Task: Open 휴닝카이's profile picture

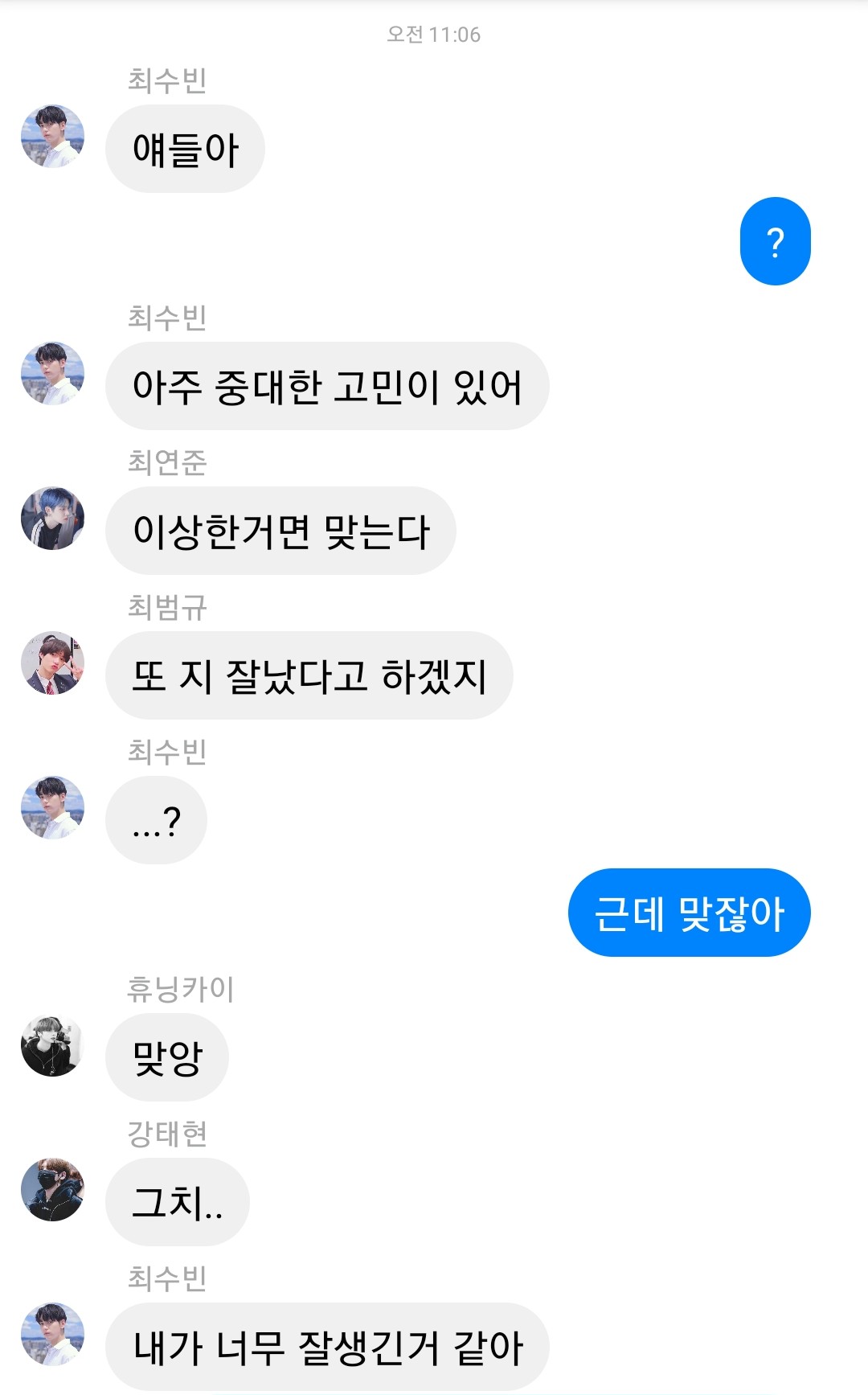Action: pyautogui.click(x=52, y=1044)
